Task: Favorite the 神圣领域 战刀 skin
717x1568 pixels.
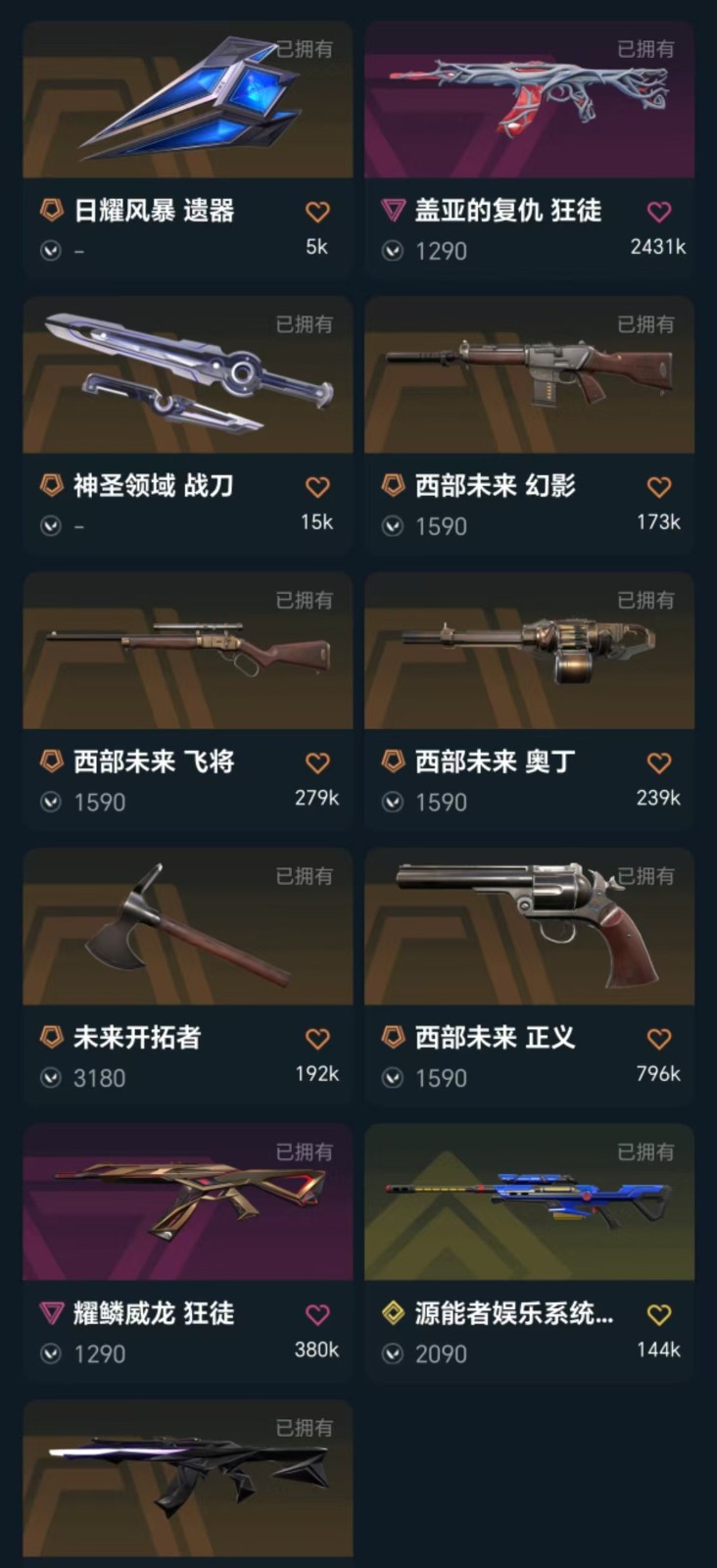Action: coord(317,487)
